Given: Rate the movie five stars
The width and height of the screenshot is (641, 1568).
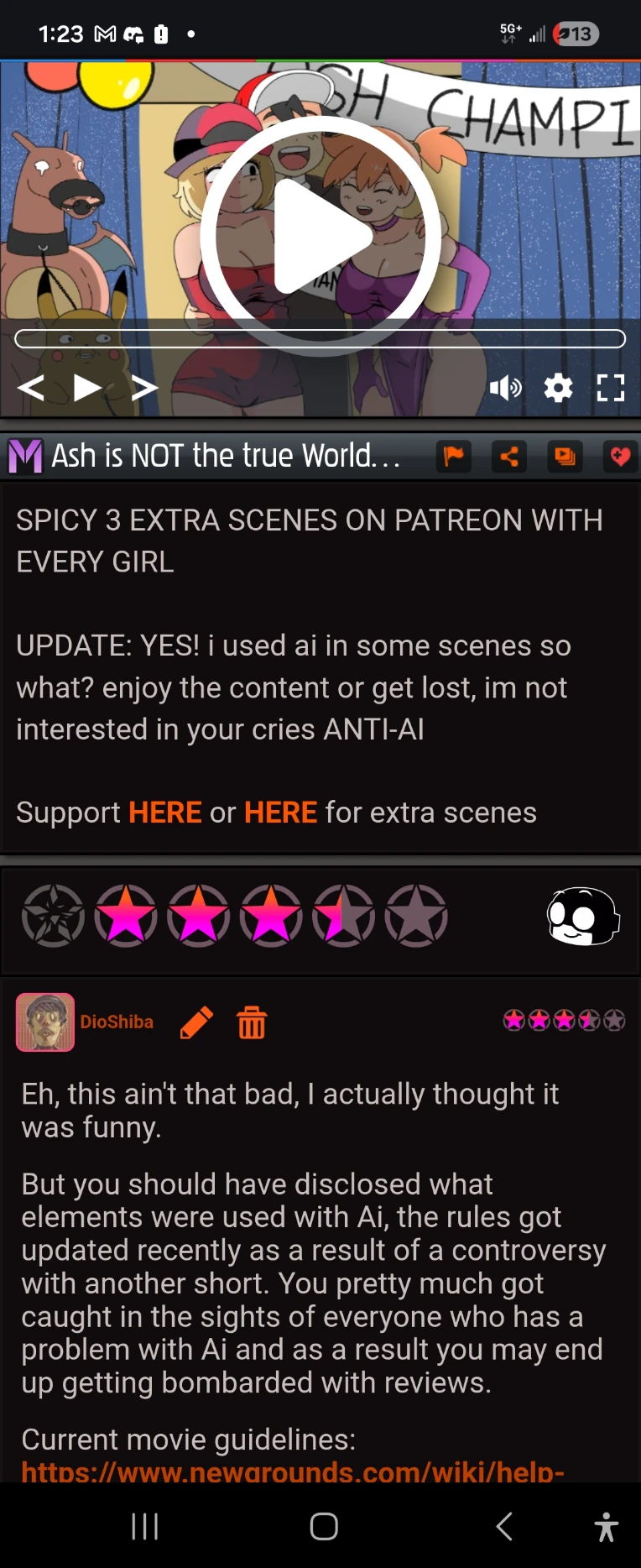Looking at the screenshot, I should click(416, 916).
